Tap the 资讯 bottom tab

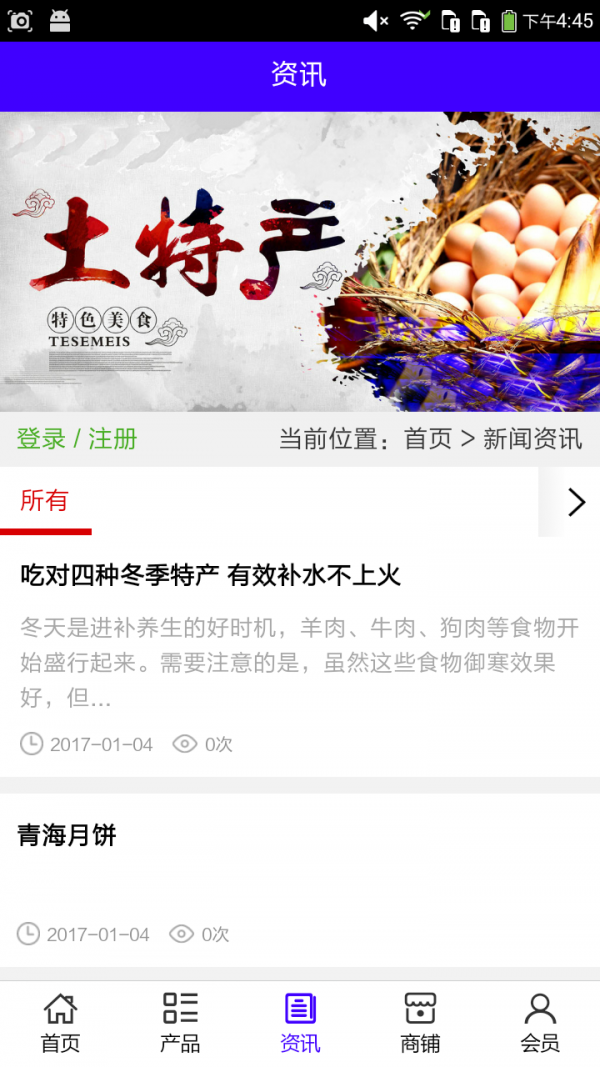coord(300,1023)
